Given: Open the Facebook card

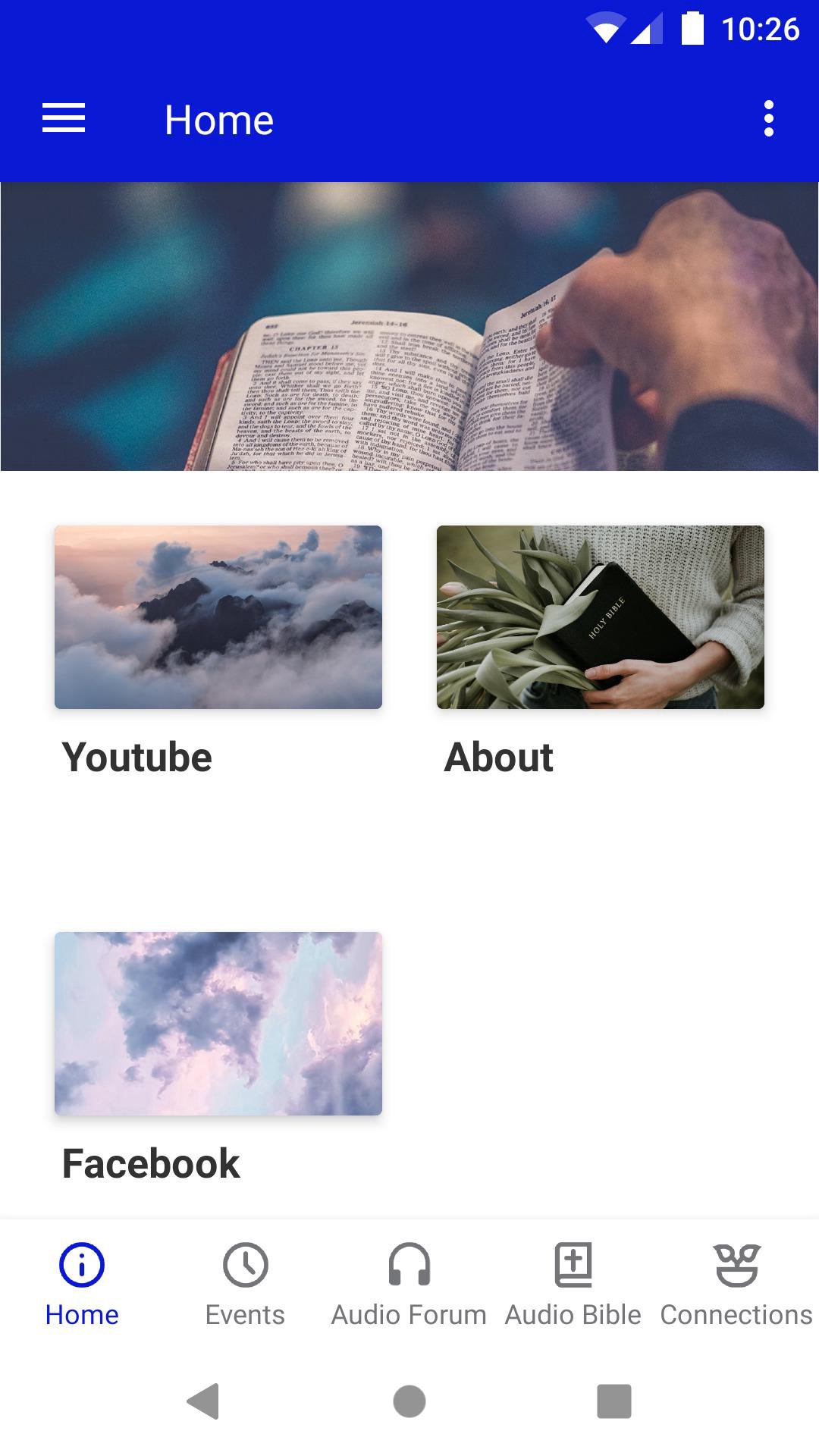Looking at the screenshot, I should (218, 1024).
